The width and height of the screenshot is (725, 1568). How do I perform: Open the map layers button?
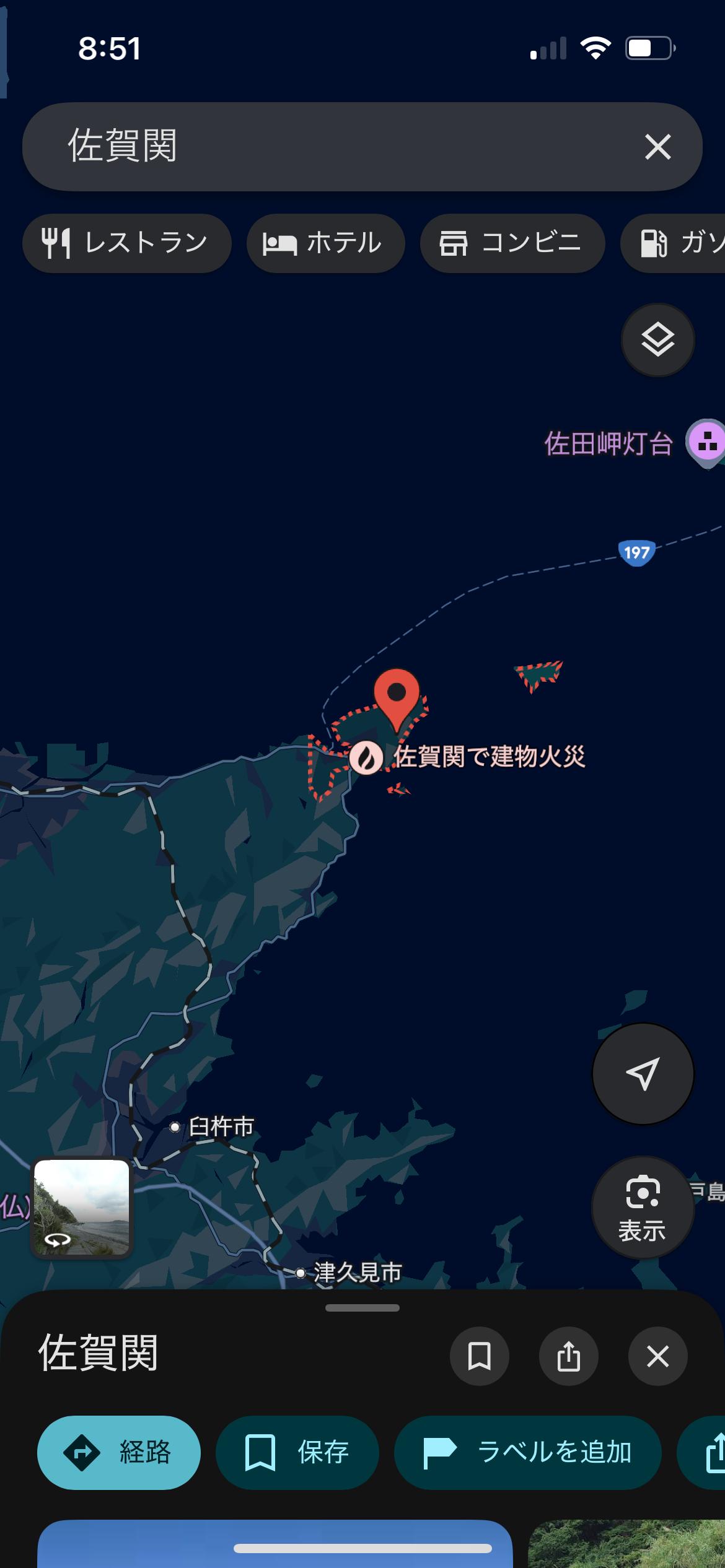(657, 339)
